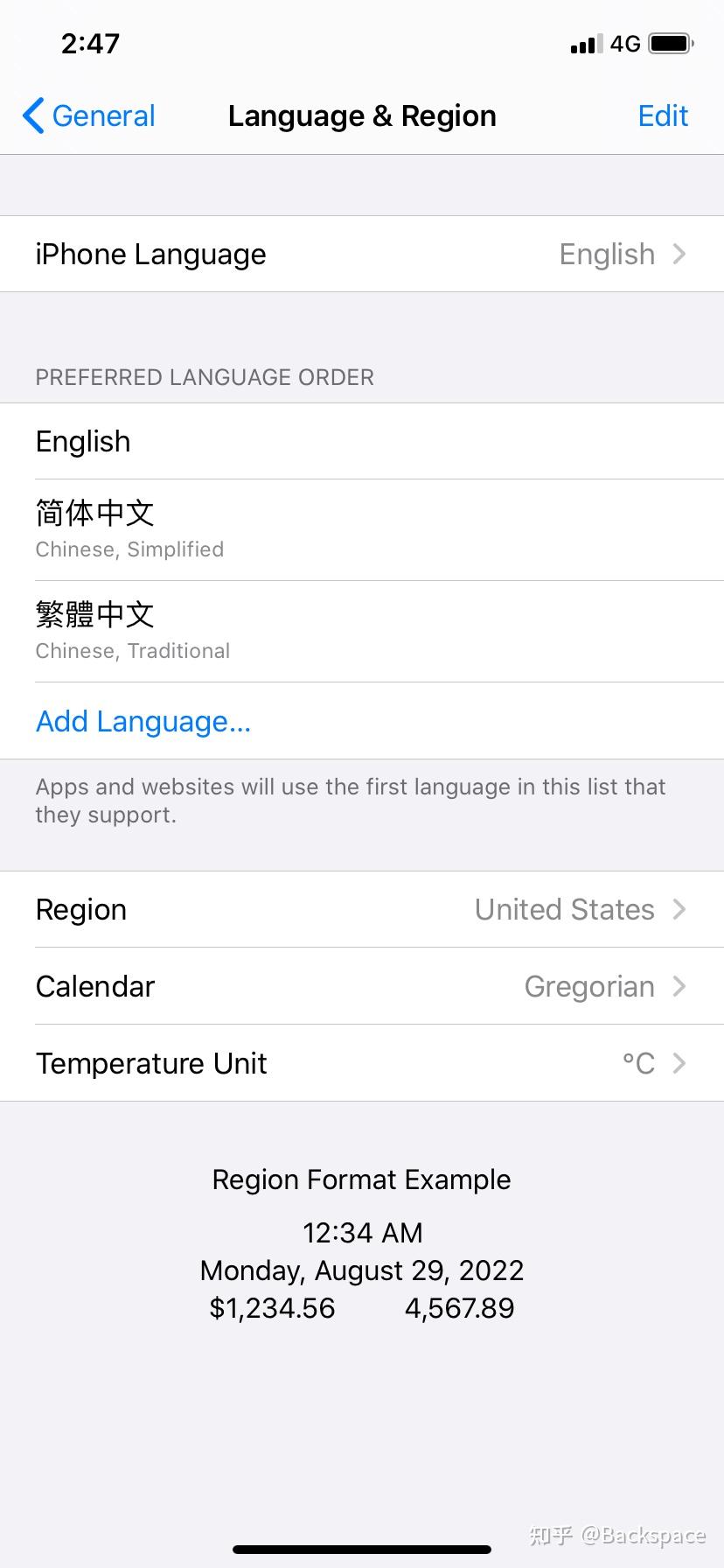Open iPhone Language setting
Viewport: 724px width, 1568px height.
point(362,254)
